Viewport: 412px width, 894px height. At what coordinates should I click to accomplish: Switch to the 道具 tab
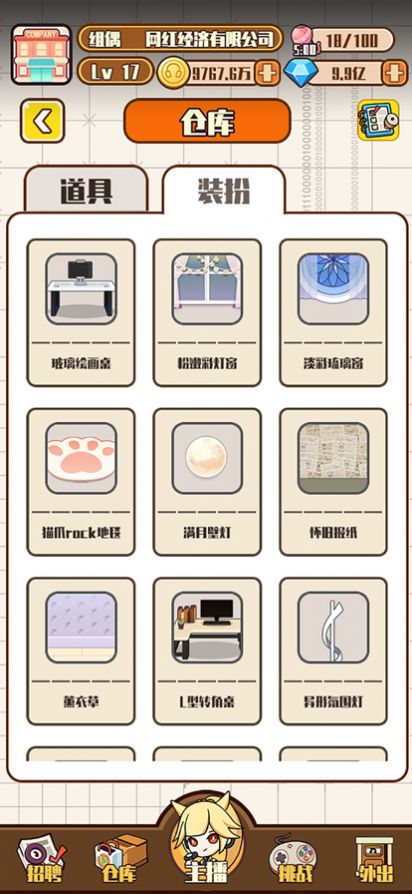(x=86, y=190)
